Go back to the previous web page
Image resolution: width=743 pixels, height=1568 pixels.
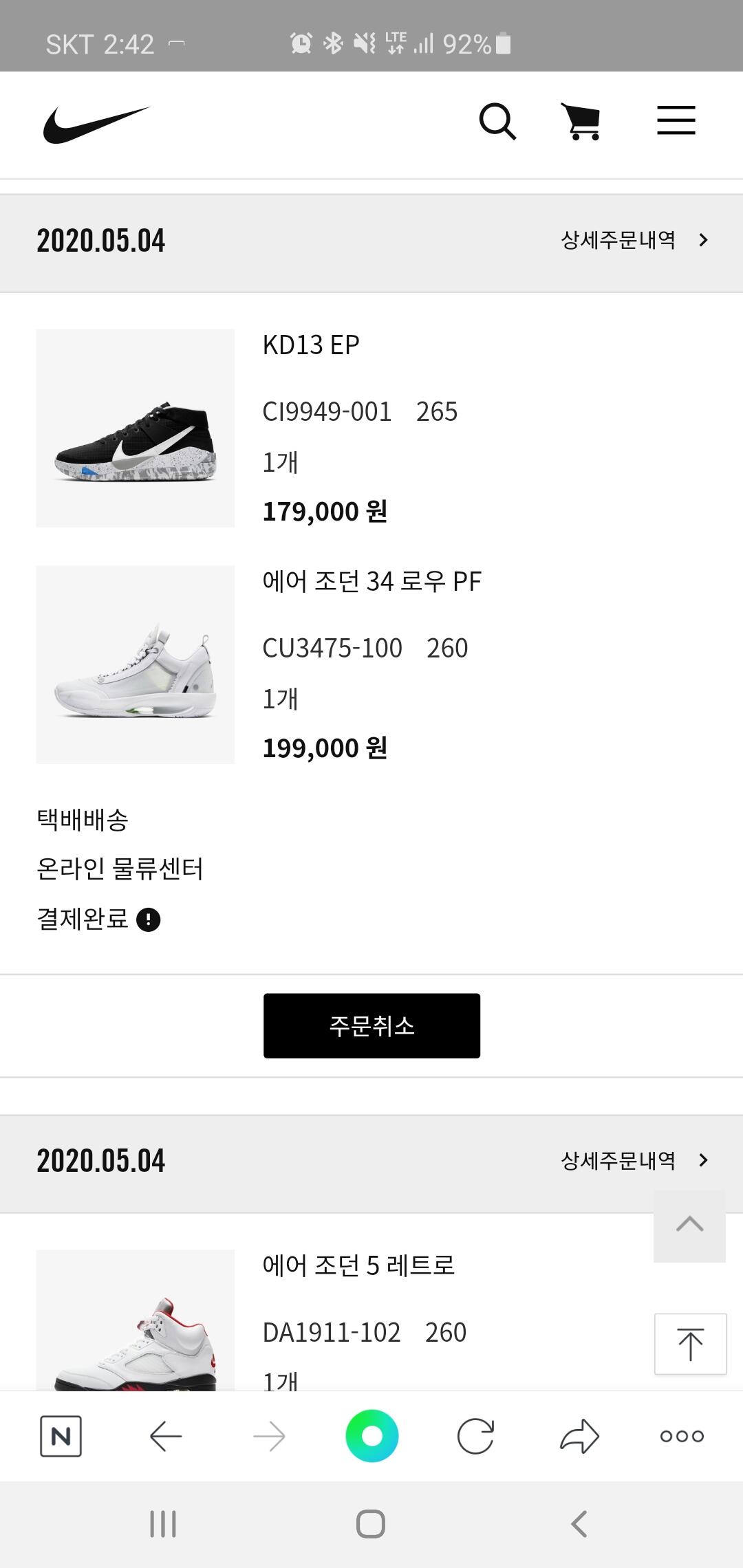166,1436
